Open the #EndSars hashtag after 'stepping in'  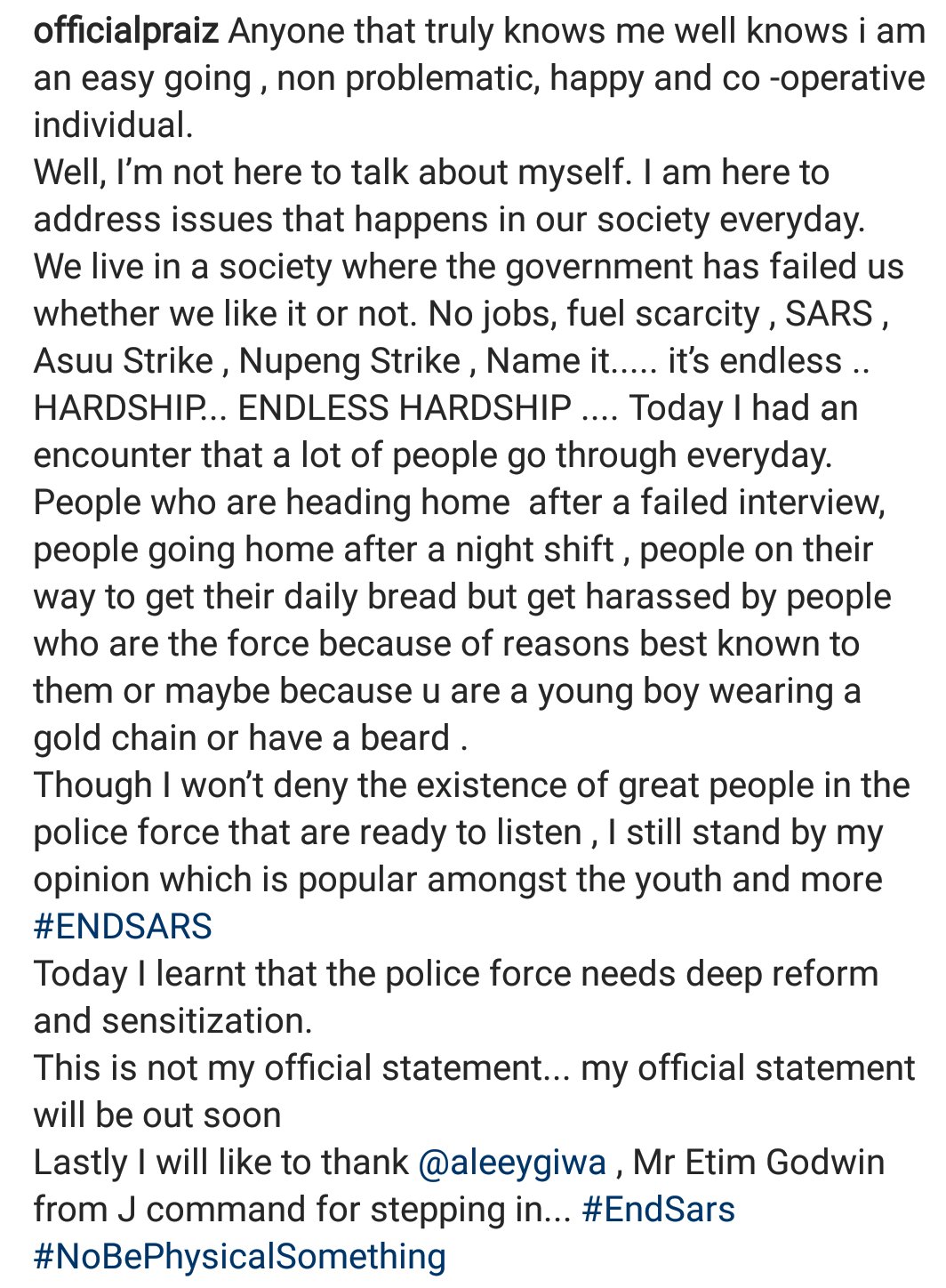click(658, 1210)
